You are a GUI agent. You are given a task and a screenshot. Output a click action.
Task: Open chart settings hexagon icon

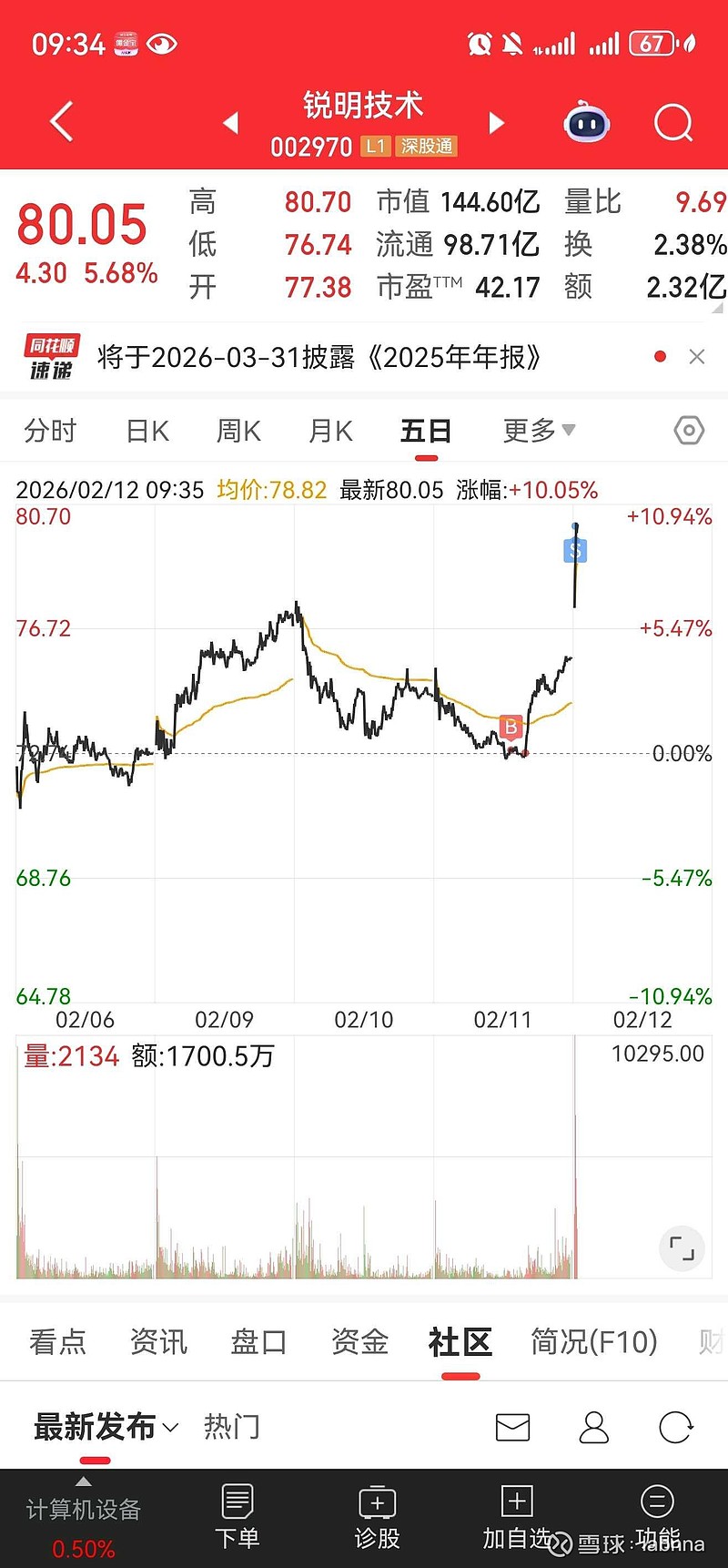click(x=689, y=430)
